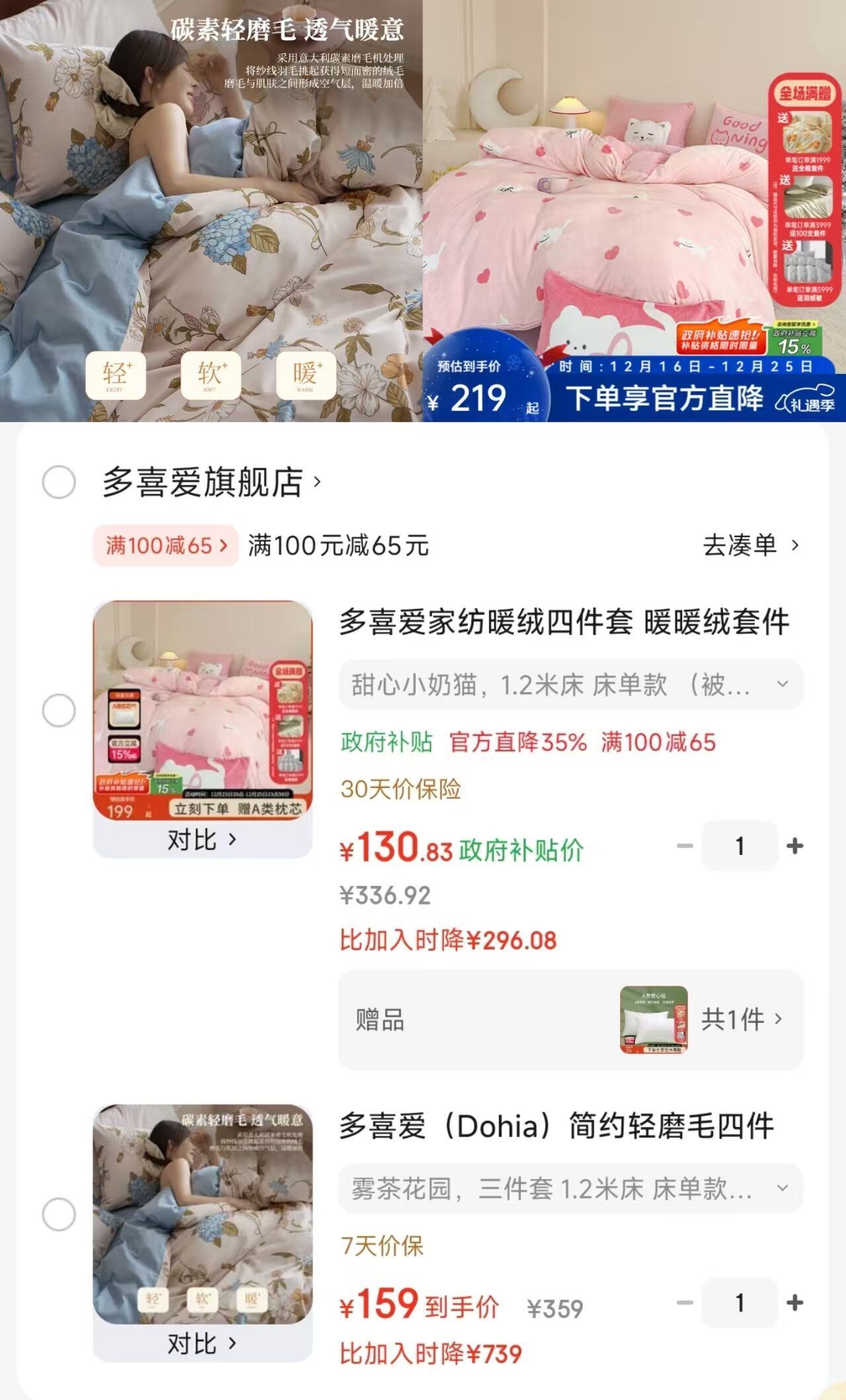The image size is (846, 1400).
Task: Tap 去凑单 to add more items
Action: [x=751, y=546]
